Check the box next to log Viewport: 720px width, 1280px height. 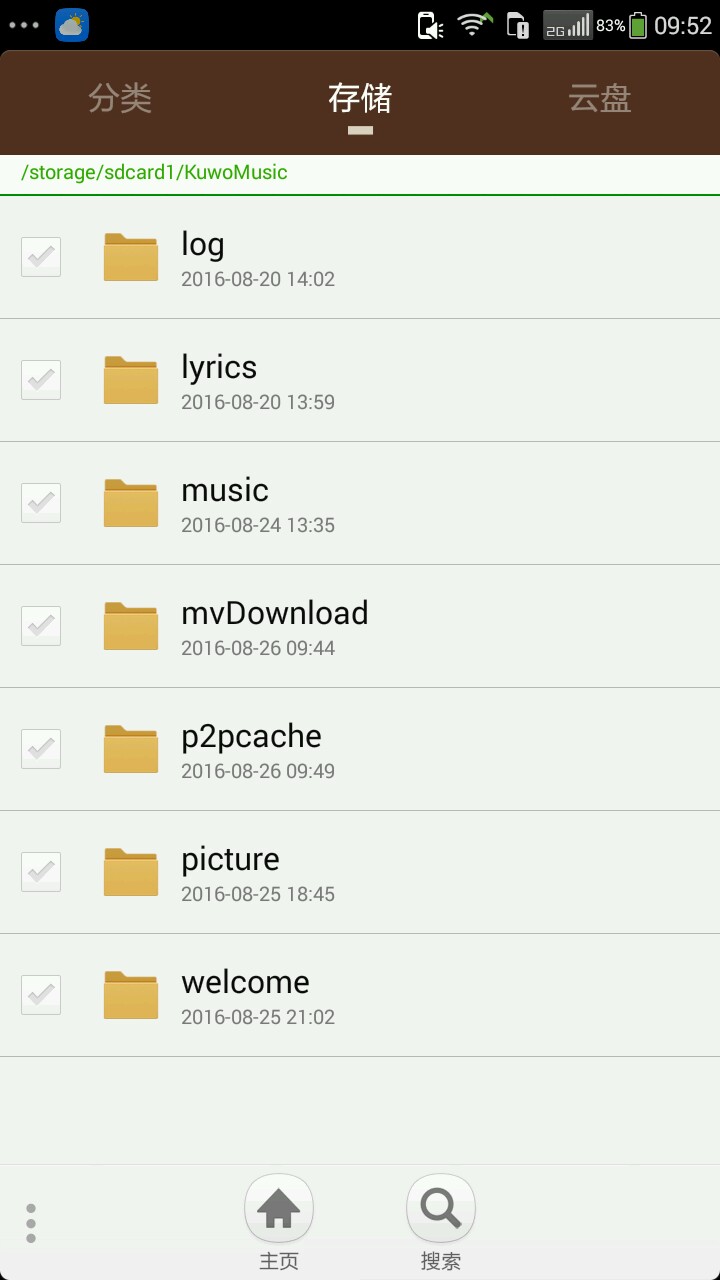[x=41, y=257]
